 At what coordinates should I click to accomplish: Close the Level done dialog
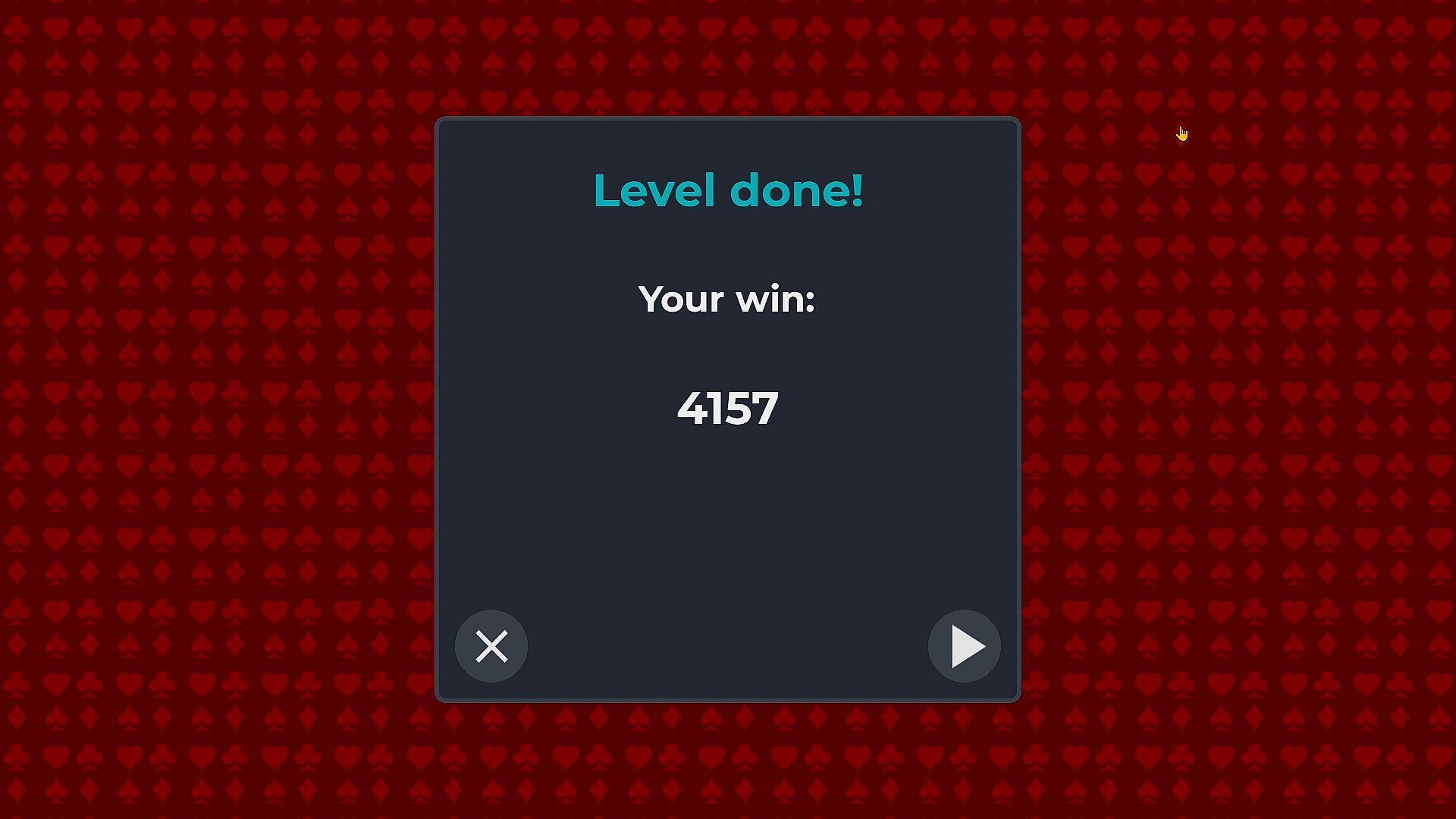click(491, 646)
